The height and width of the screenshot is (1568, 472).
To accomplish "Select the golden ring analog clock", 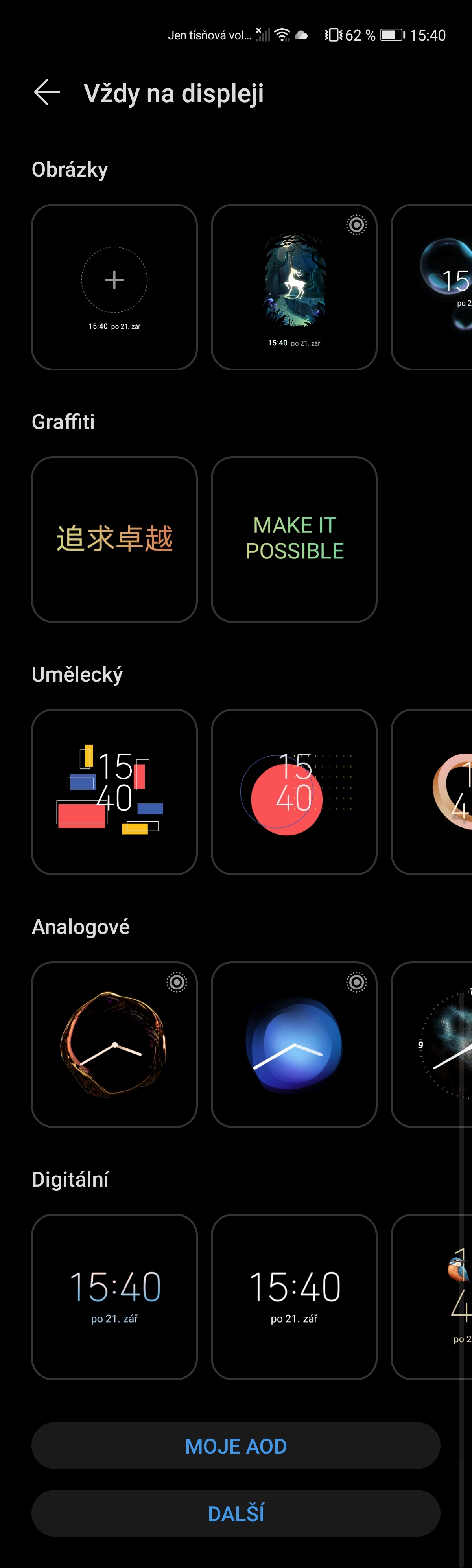I will [114, 1044].
